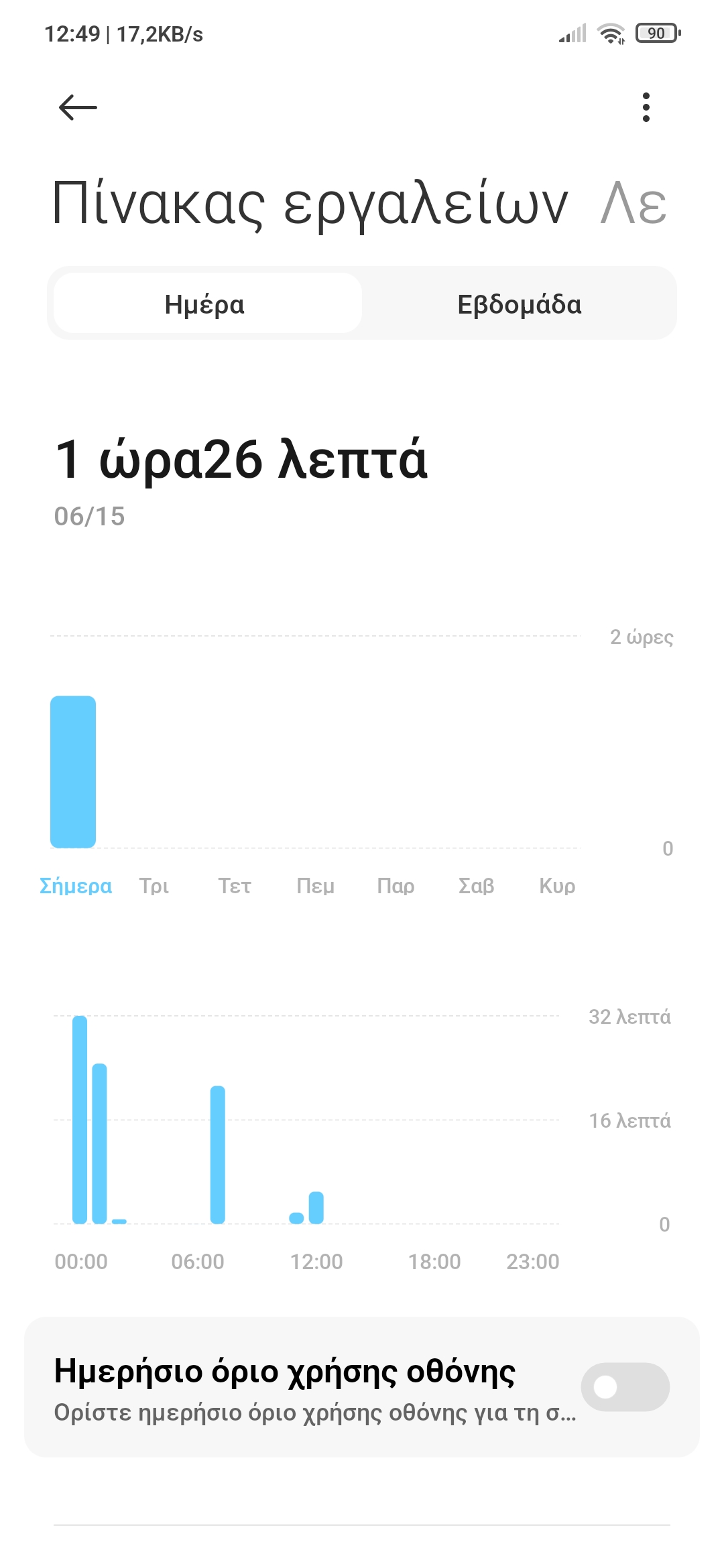This screenshot has width=724, height=1568.
Task: Open the three-dot overflow menu
Action: [x=646, y=107]
